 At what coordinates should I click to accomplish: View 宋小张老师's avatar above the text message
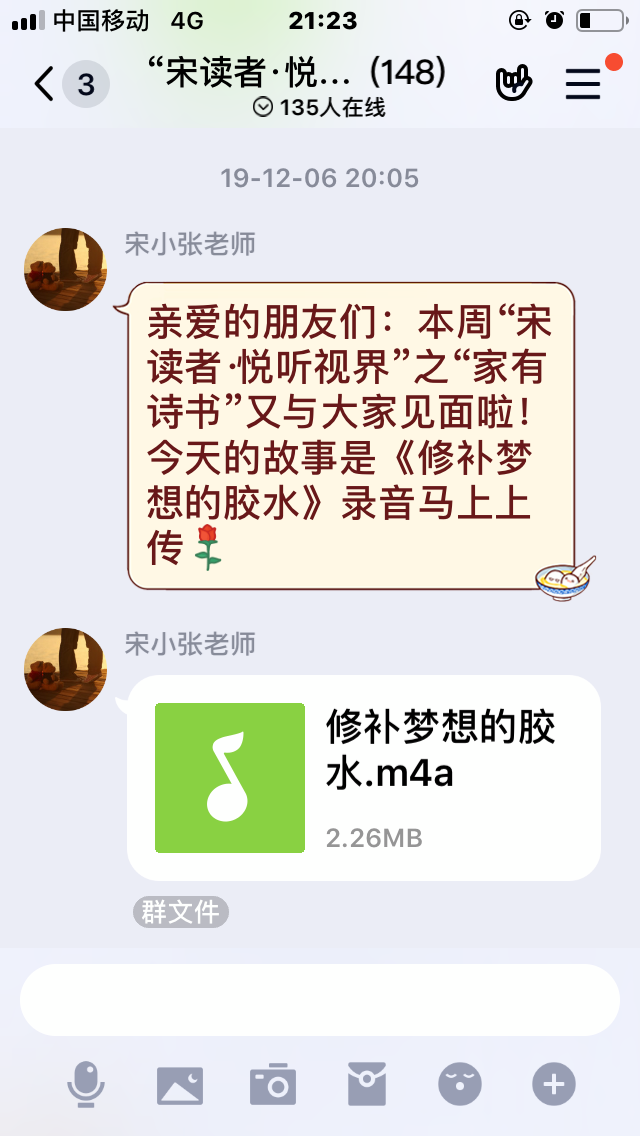point(65,269)
